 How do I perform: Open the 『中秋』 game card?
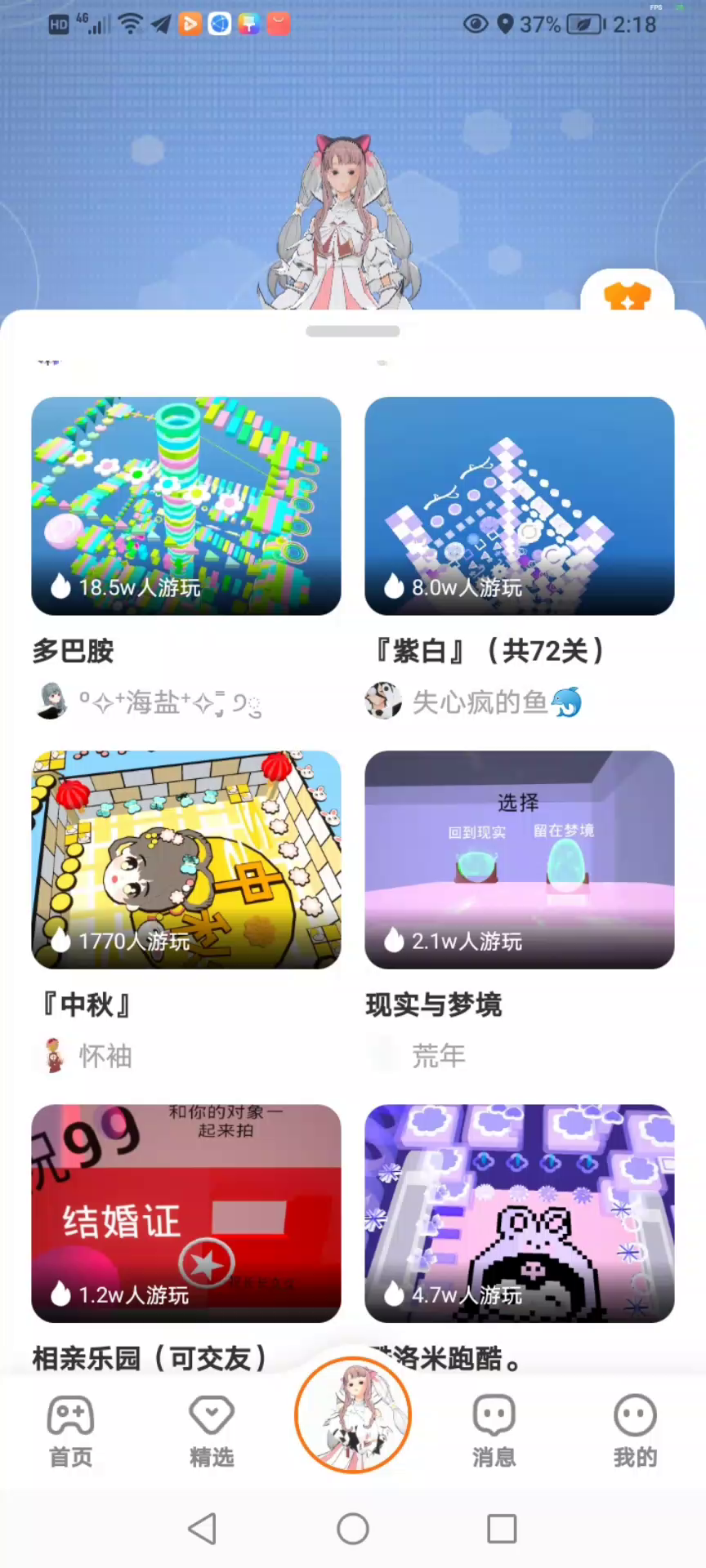186,859
